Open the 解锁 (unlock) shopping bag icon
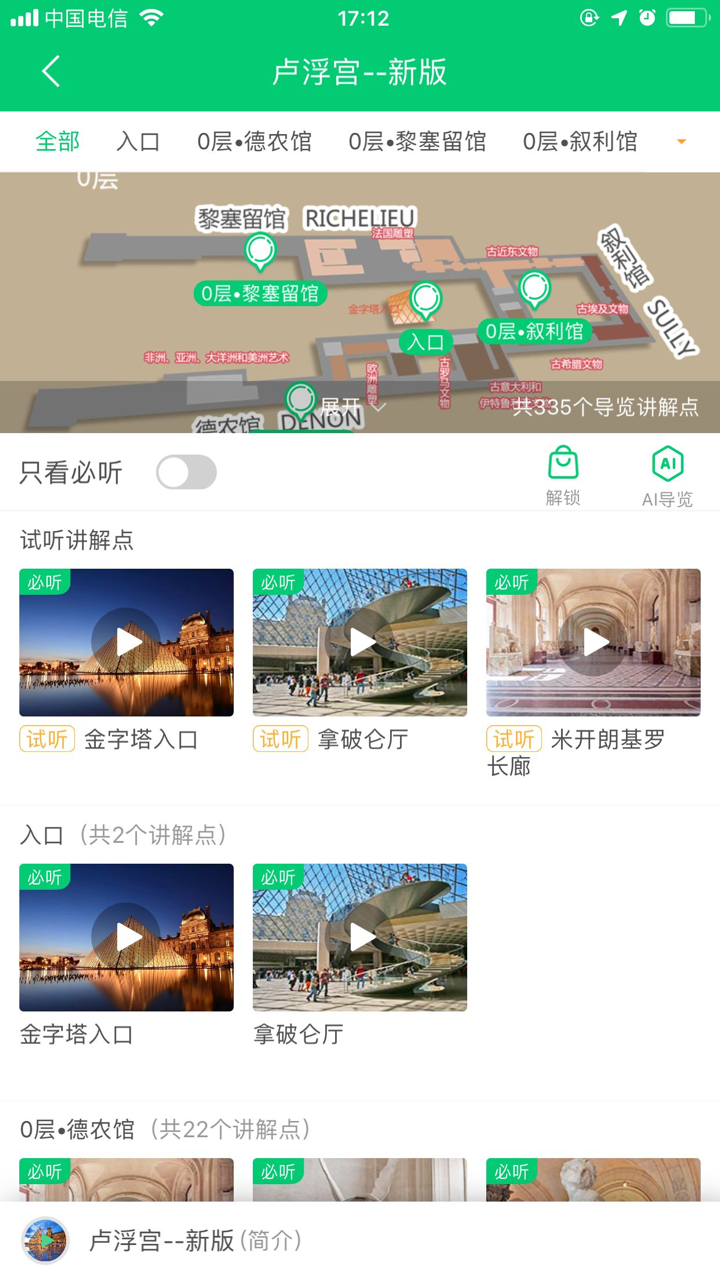 click(563, 463)
